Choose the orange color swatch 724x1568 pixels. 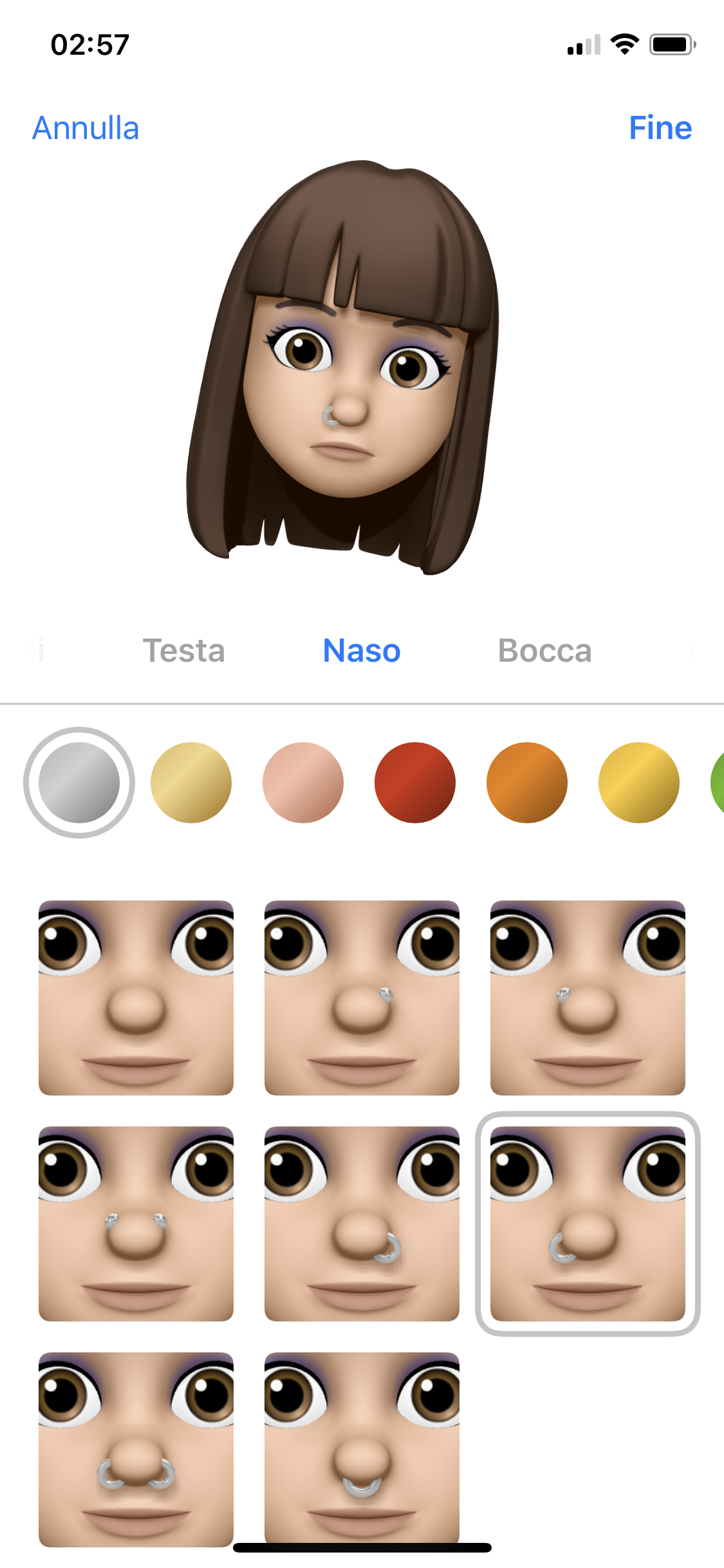(527, 783)
